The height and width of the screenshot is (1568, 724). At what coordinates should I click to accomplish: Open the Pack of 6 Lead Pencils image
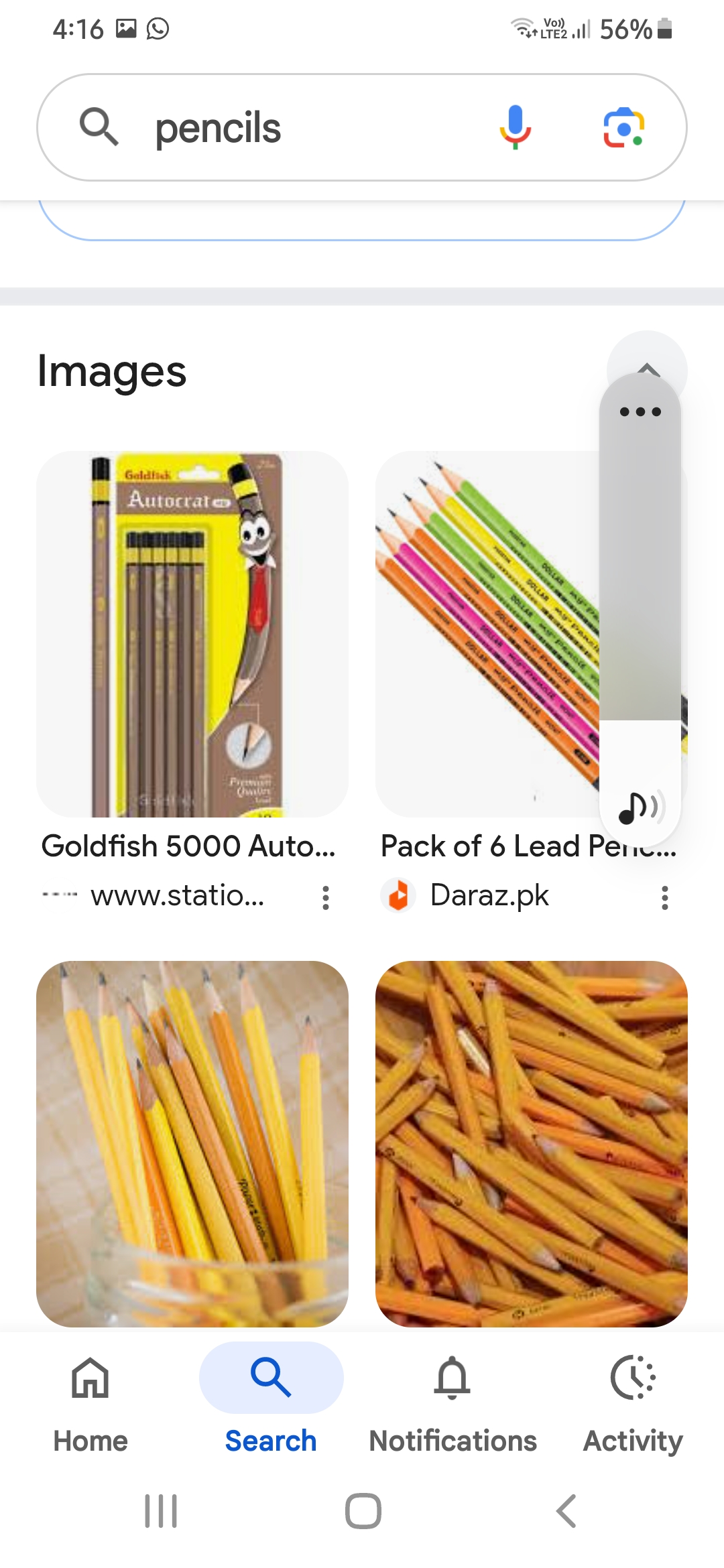click(x=487, y=634)
